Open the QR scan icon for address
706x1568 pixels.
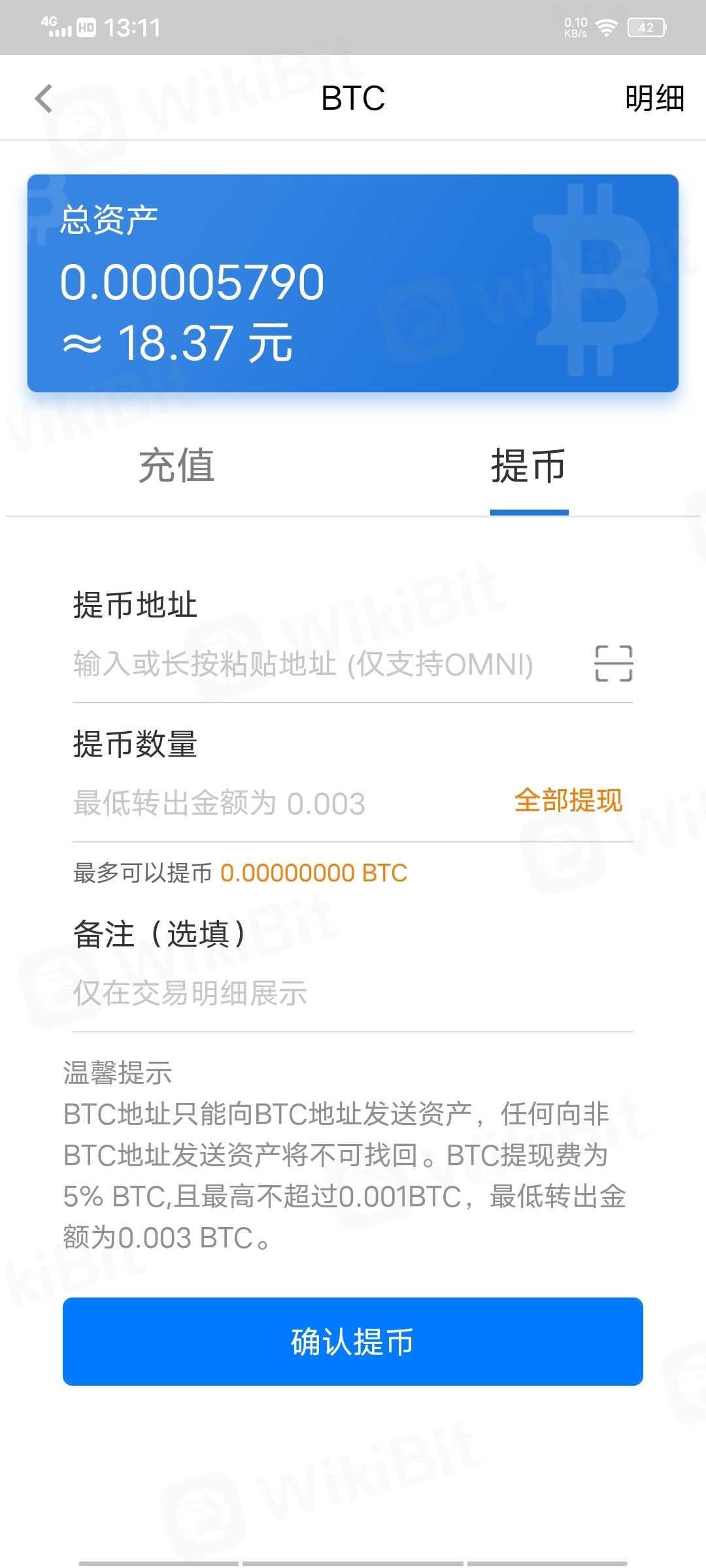(x=613, y=664)
